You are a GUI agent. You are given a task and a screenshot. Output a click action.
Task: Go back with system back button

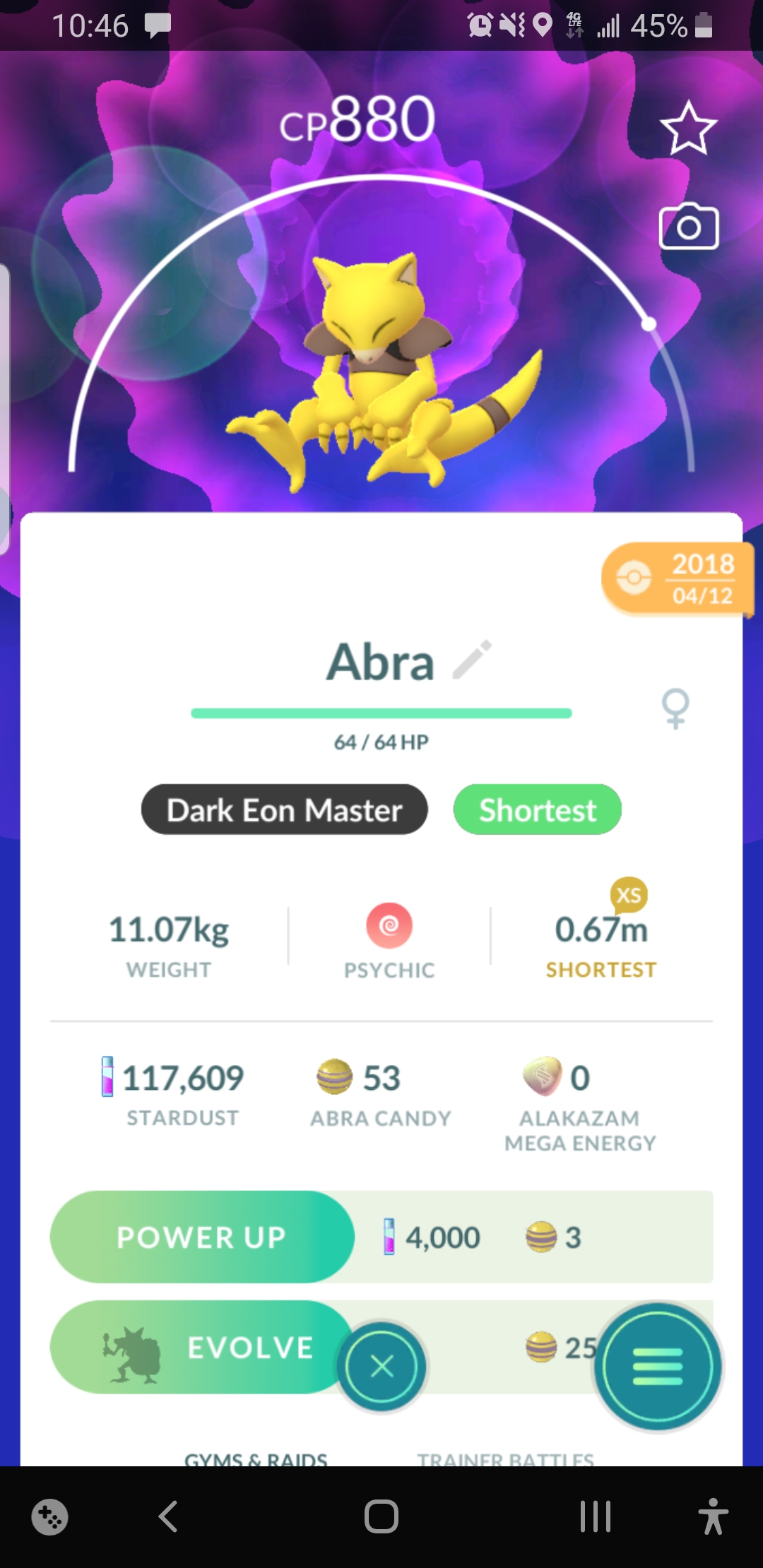168,1516
